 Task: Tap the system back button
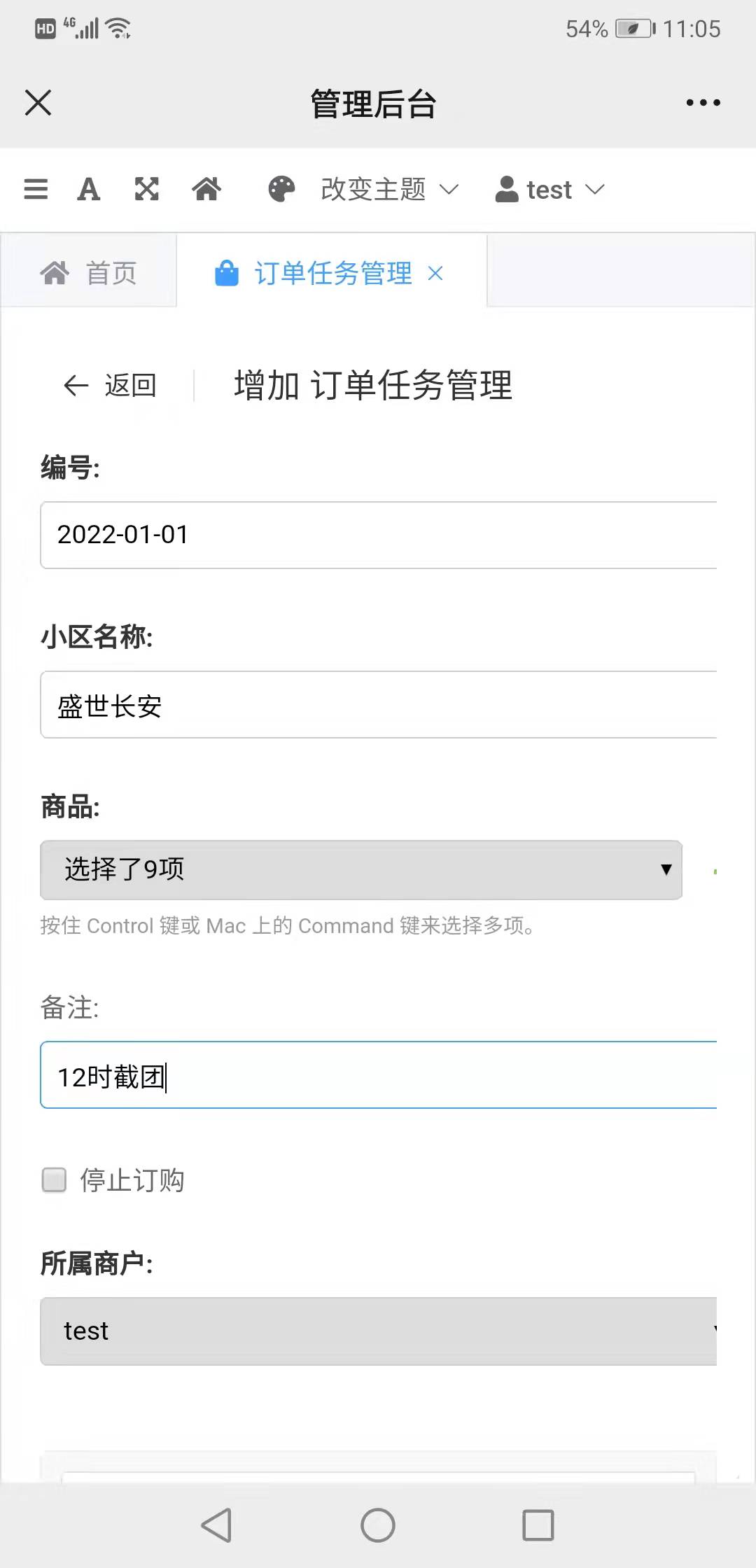click(217, 1525)
